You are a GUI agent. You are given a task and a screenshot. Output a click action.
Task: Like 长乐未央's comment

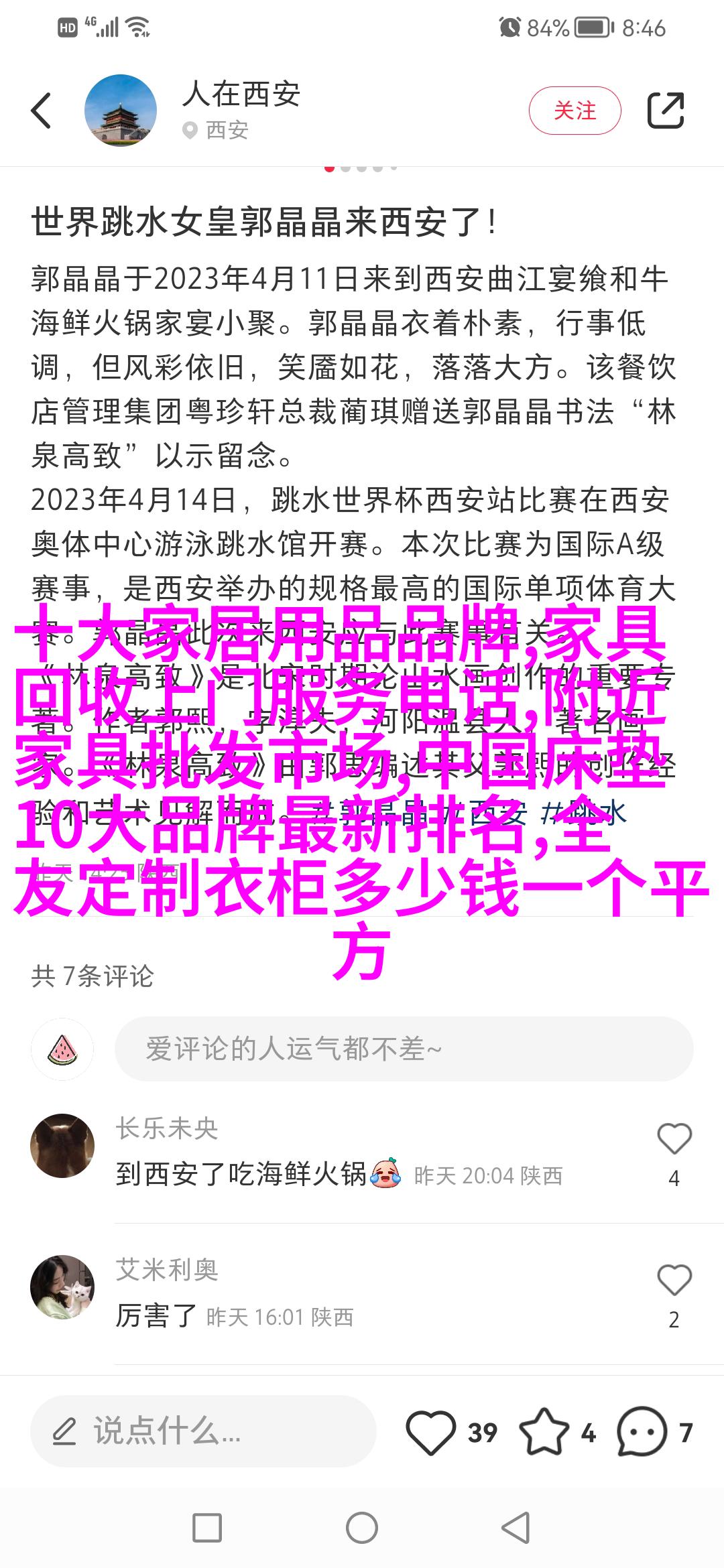[x=674, y=1138]
